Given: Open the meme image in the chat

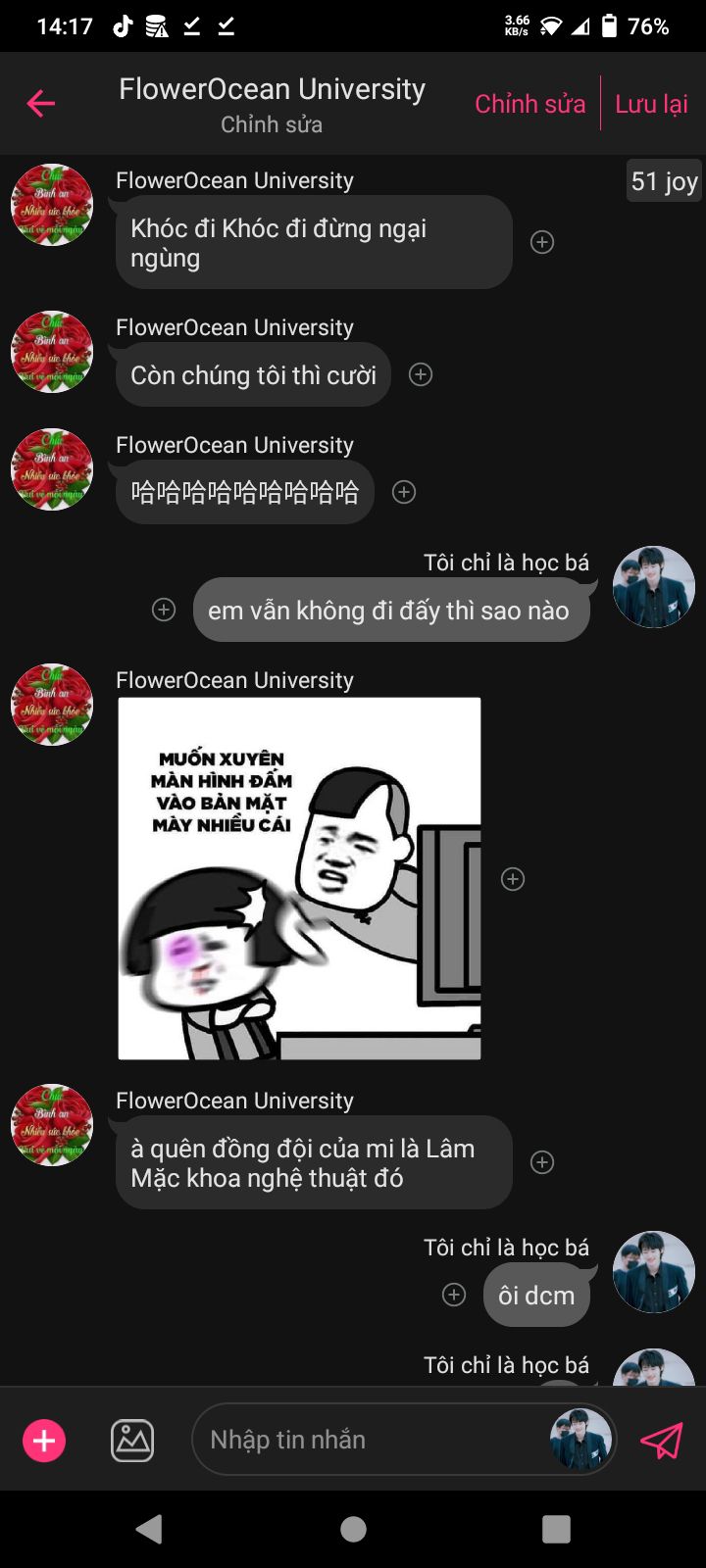Looking at the screenshot, I should 299,878.
